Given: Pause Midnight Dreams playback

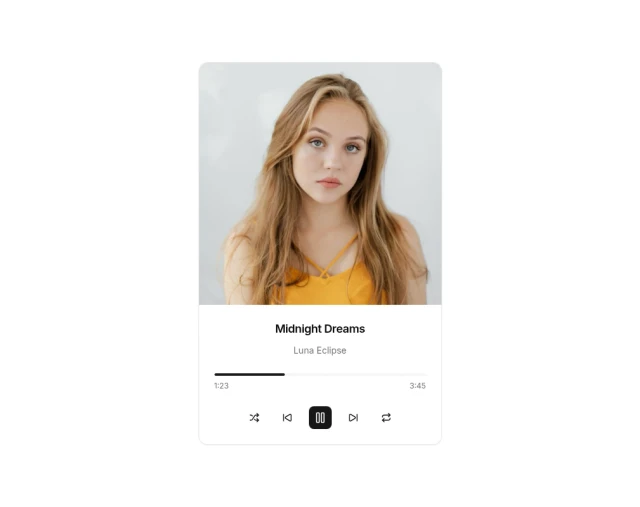Looking at the screenshot, I should click(x=320, y=418).
